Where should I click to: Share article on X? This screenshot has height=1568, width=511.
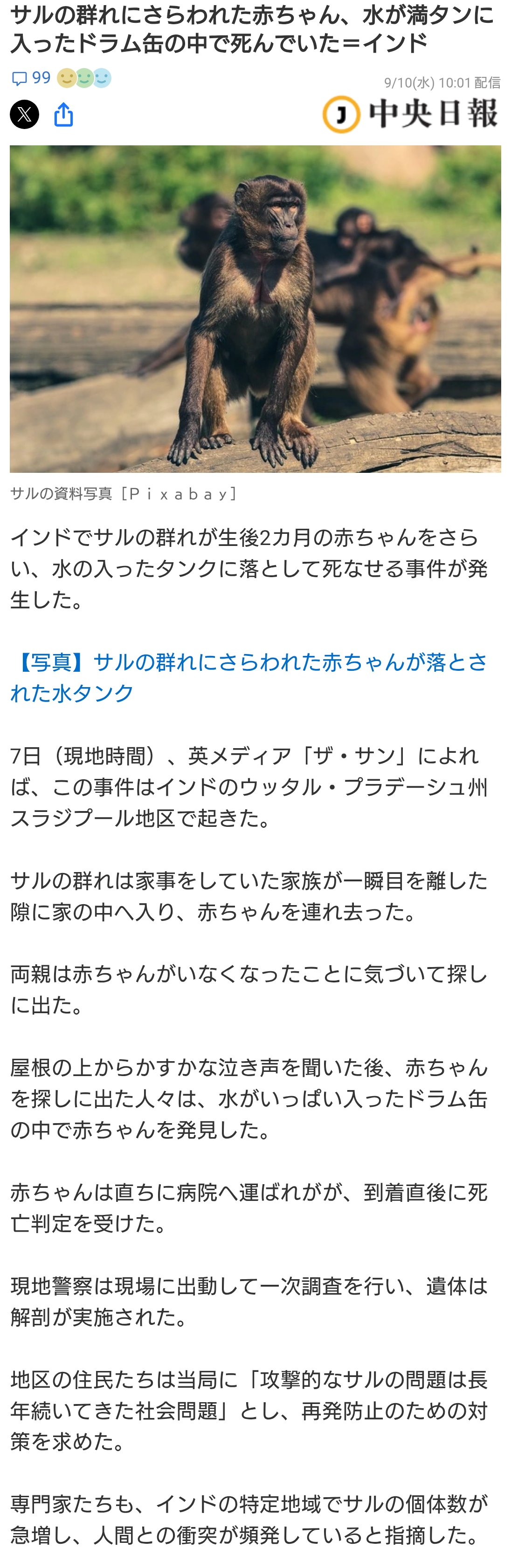point(24,115)
